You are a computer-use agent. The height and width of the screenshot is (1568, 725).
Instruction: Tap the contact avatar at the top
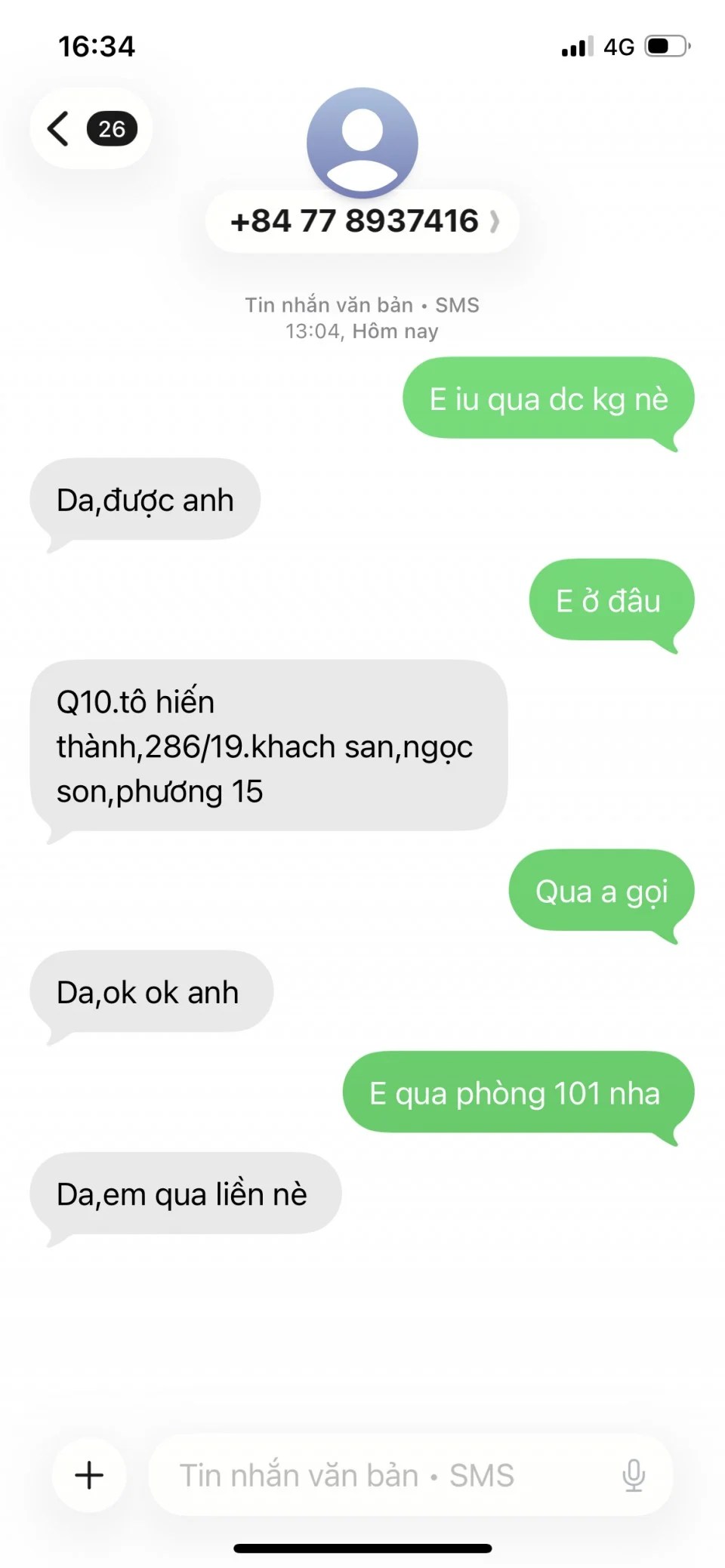(362, 142)
